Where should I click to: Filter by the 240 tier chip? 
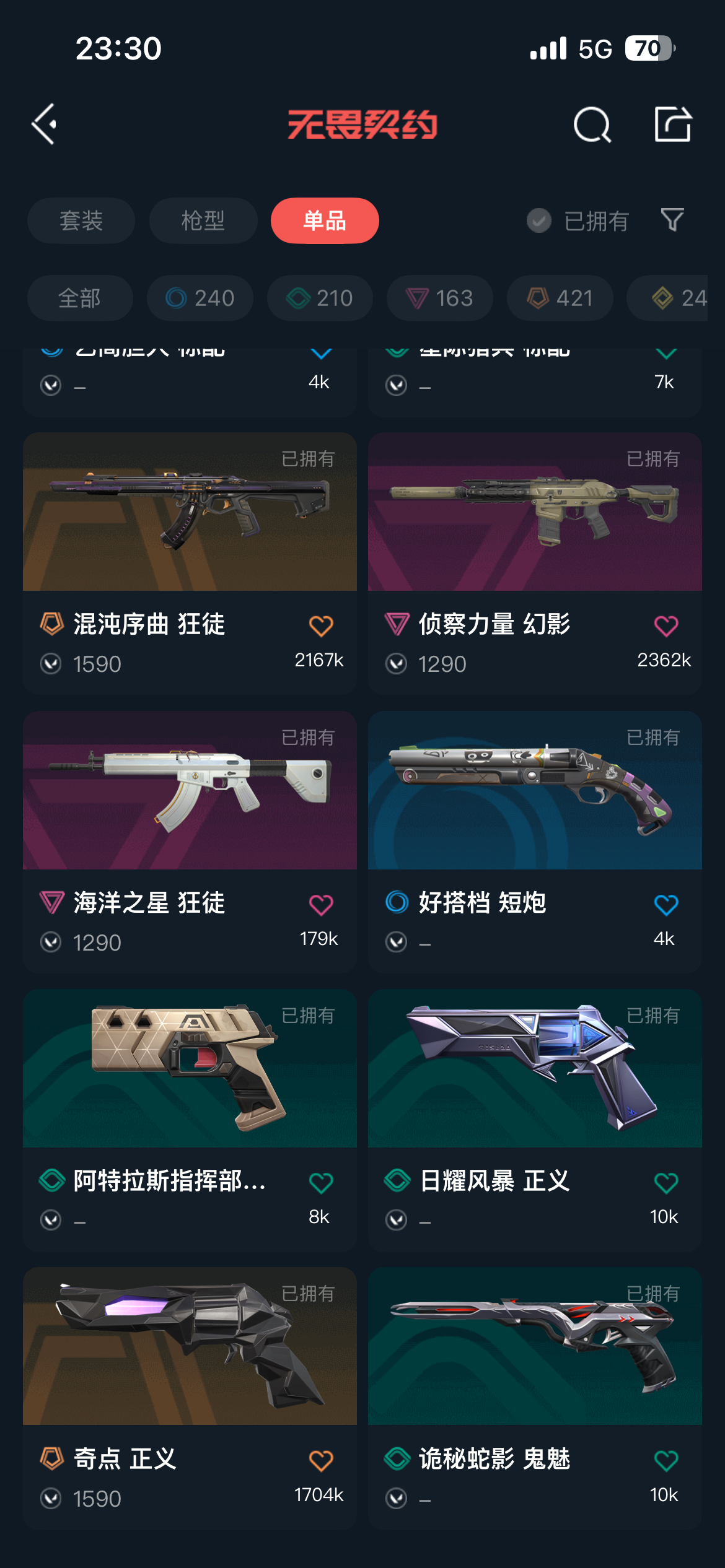(200, 298)
